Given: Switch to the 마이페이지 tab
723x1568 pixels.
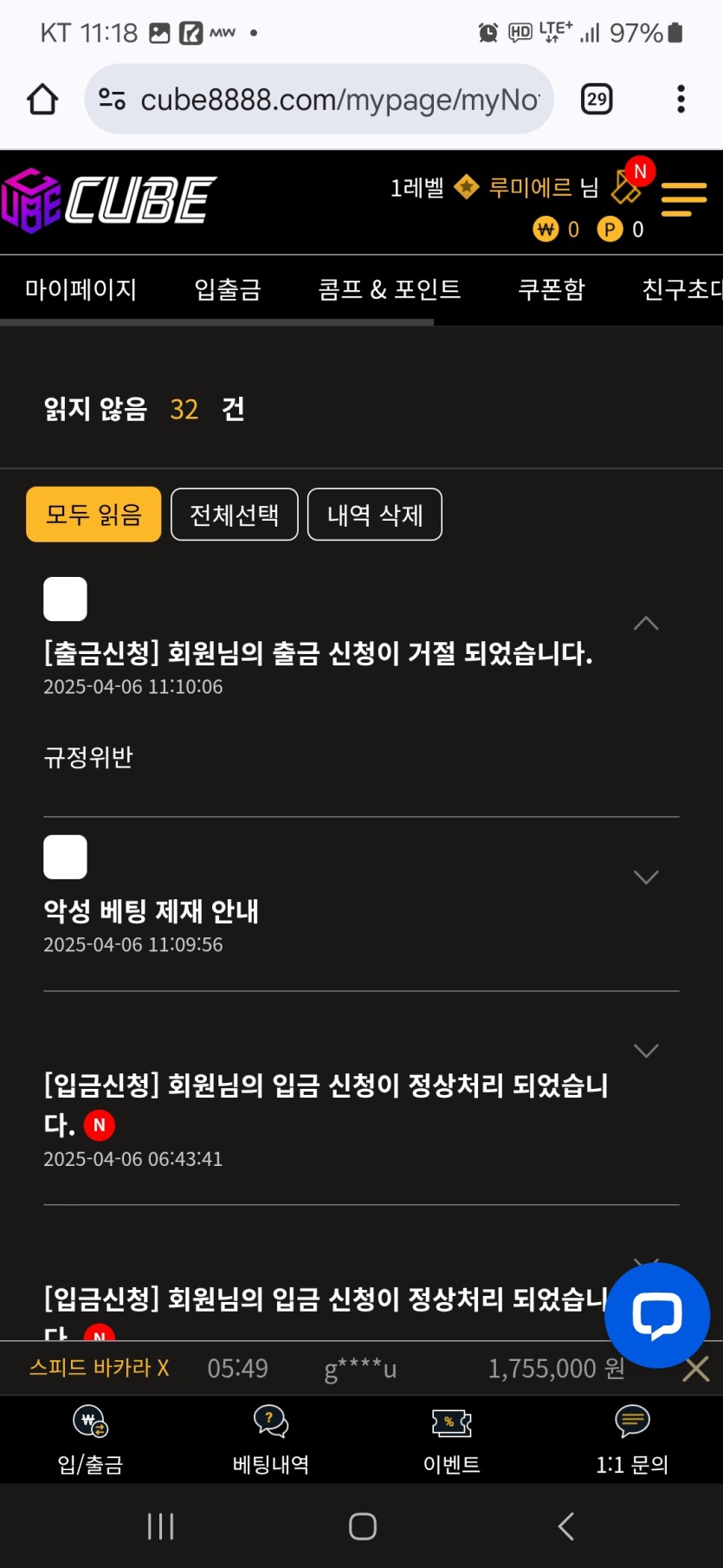Looking at the screenshot, I should point(81,289).
